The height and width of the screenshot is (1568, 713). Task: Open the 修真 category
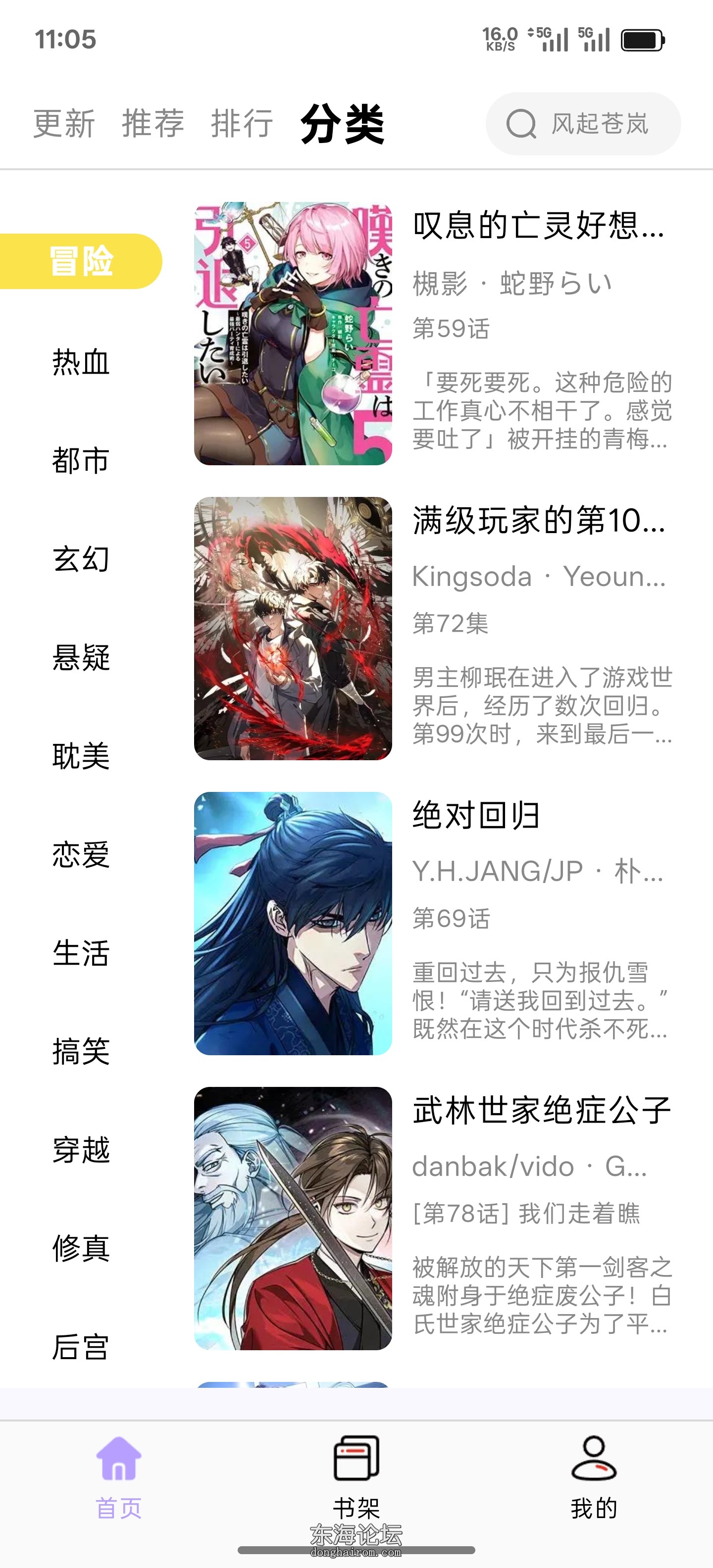(81, 1248)
